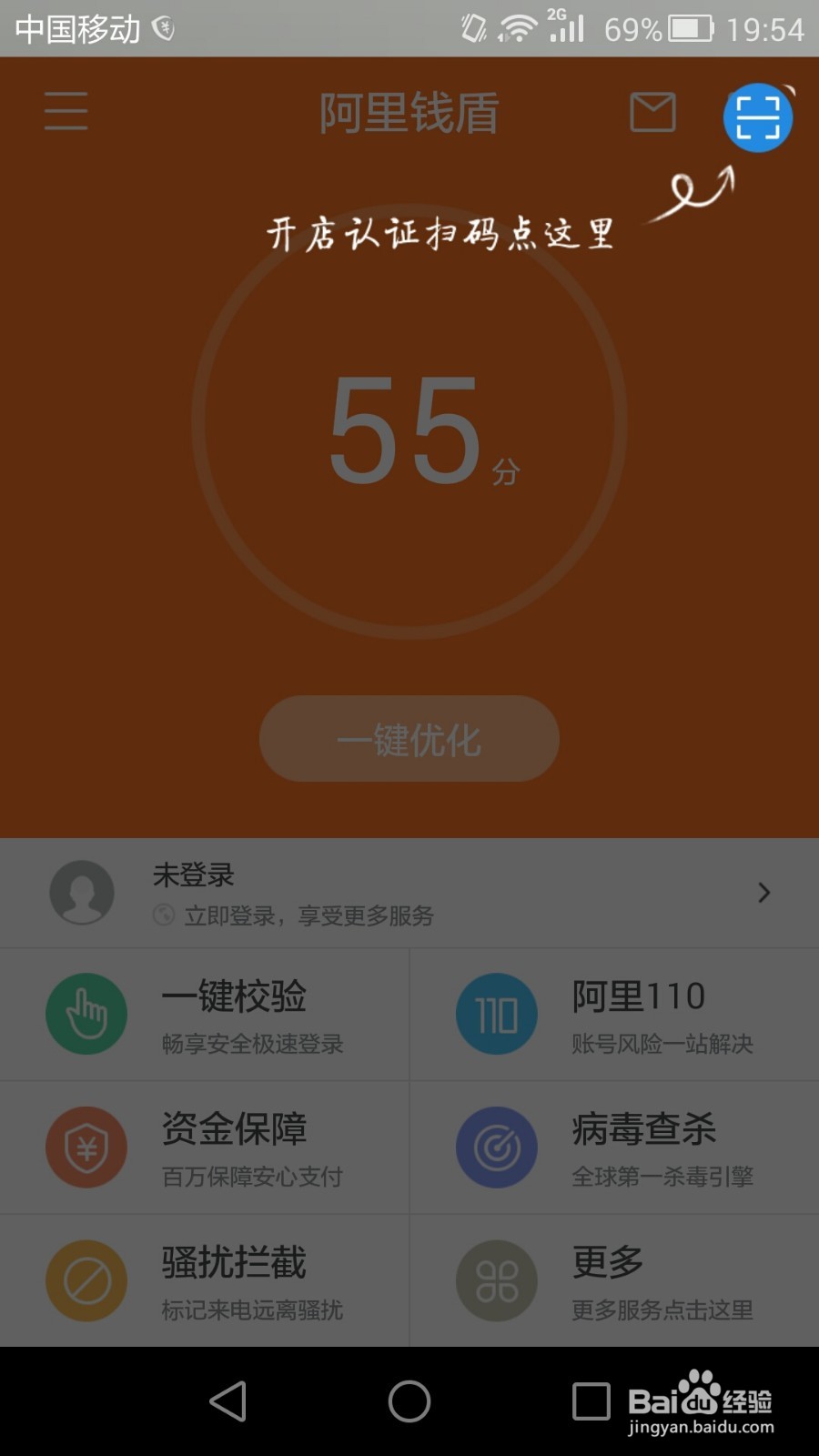
Task: Open the message envelope icon
Action: pos(652,112)
